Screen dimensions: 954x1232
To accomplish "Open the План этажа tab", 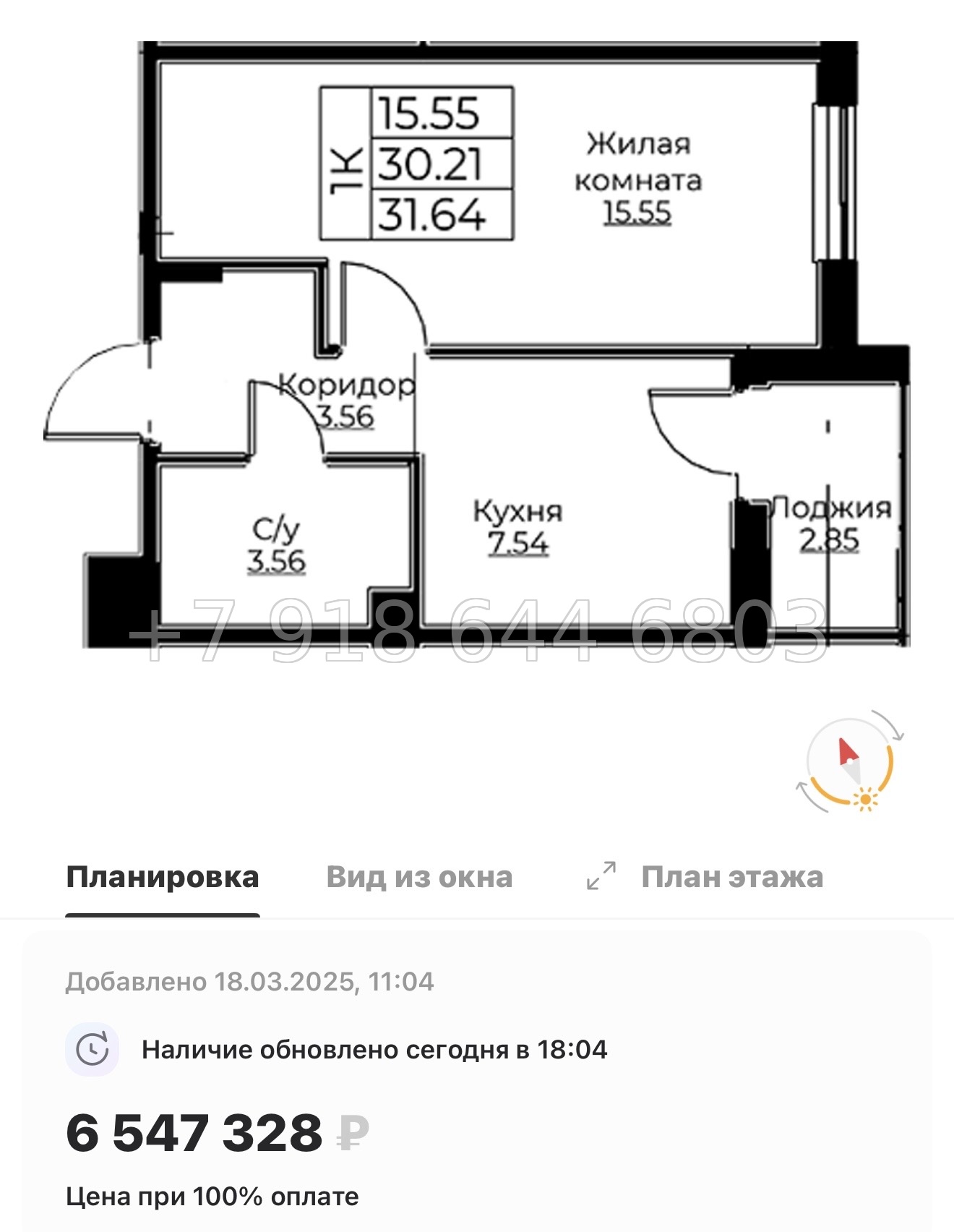I will pyautogui.click(x=731, y=876).
